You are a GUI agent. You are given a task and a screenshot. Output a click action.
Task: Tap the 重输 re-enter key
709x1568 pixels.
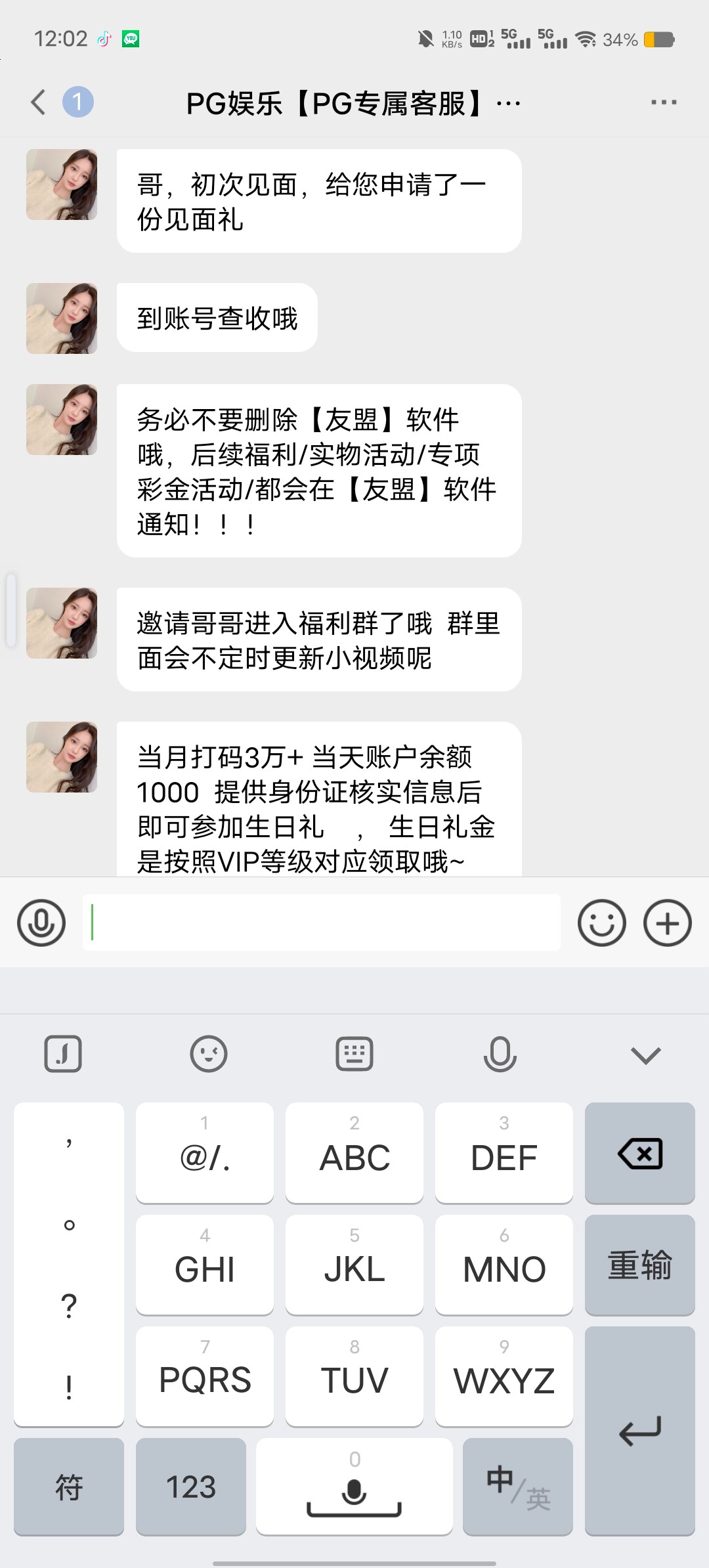[639, 1265]
